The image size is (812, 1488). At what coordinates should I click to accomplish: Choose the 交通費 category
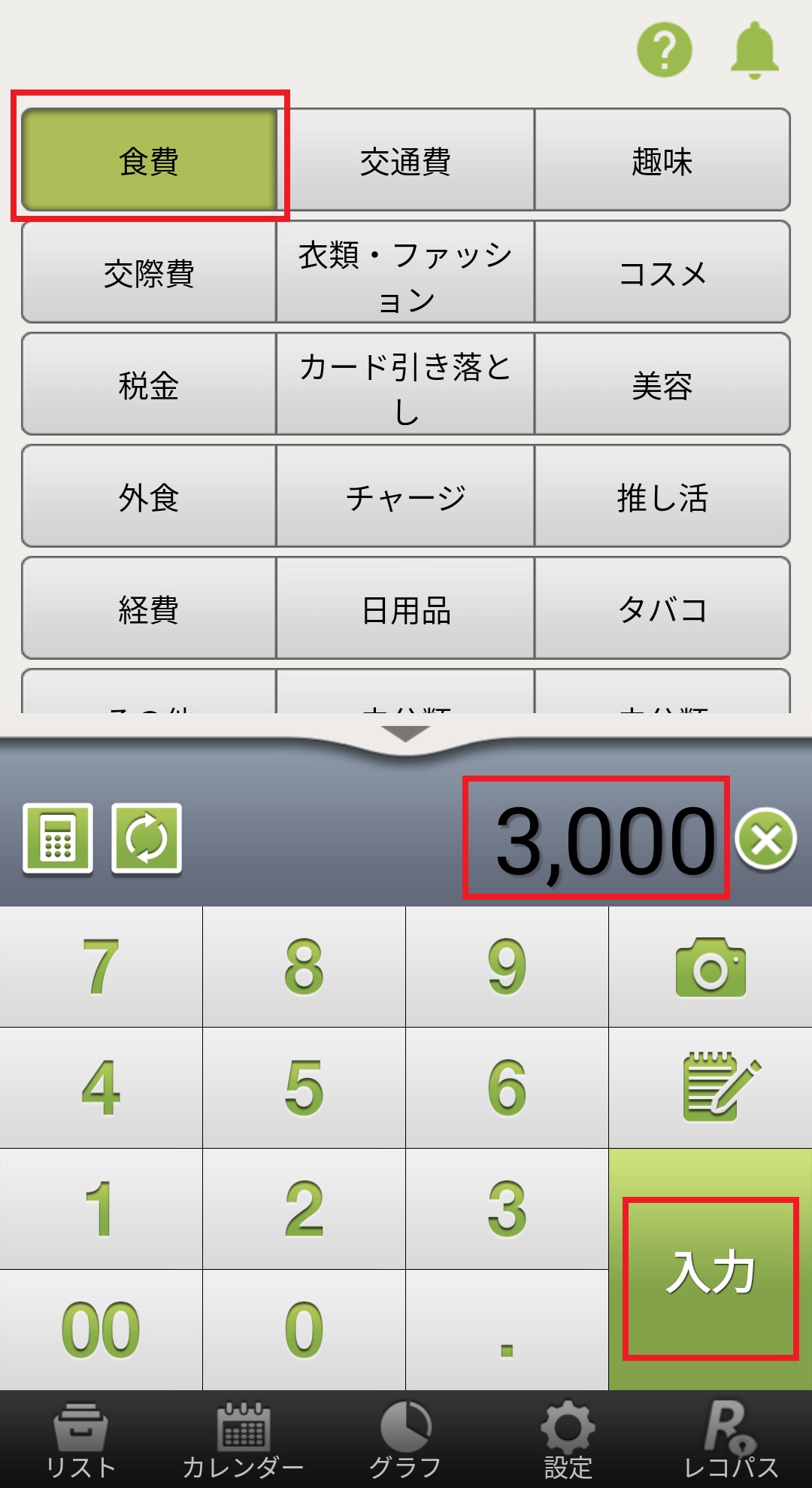tap(405, 160)
